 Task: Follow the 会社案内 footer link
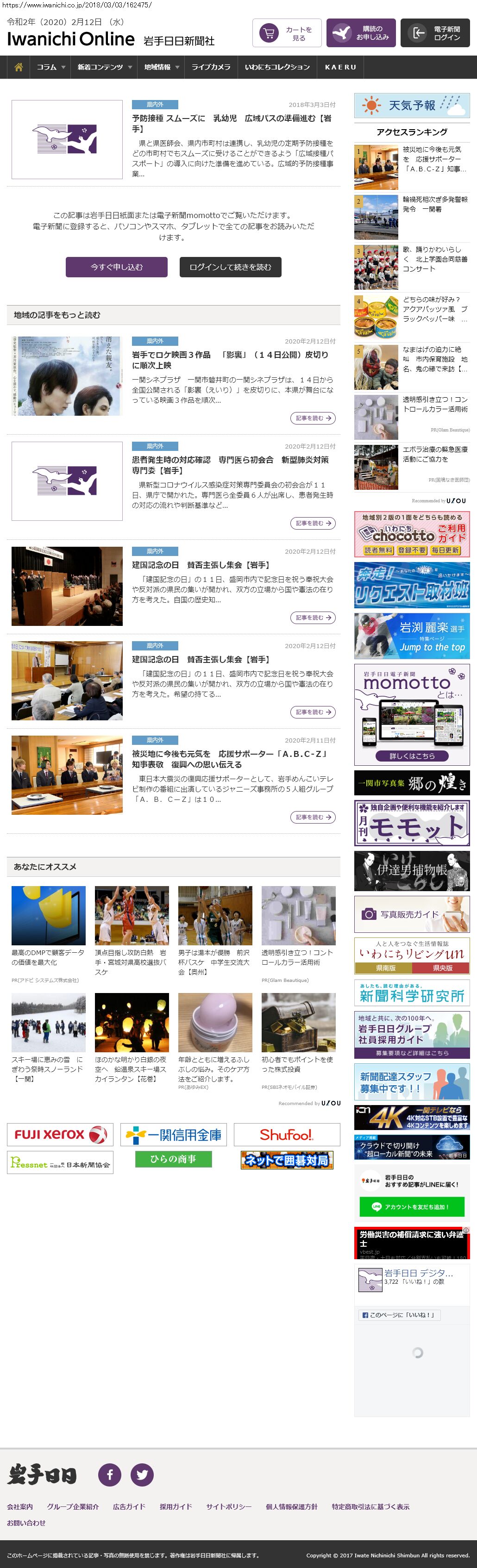[20, 1506]
